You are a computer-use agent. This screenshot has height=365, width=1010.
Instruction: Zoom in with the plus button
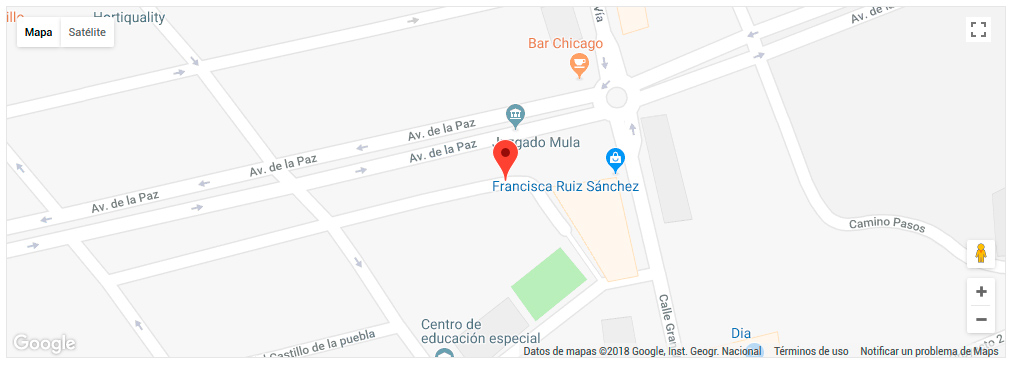coord(981,292)
